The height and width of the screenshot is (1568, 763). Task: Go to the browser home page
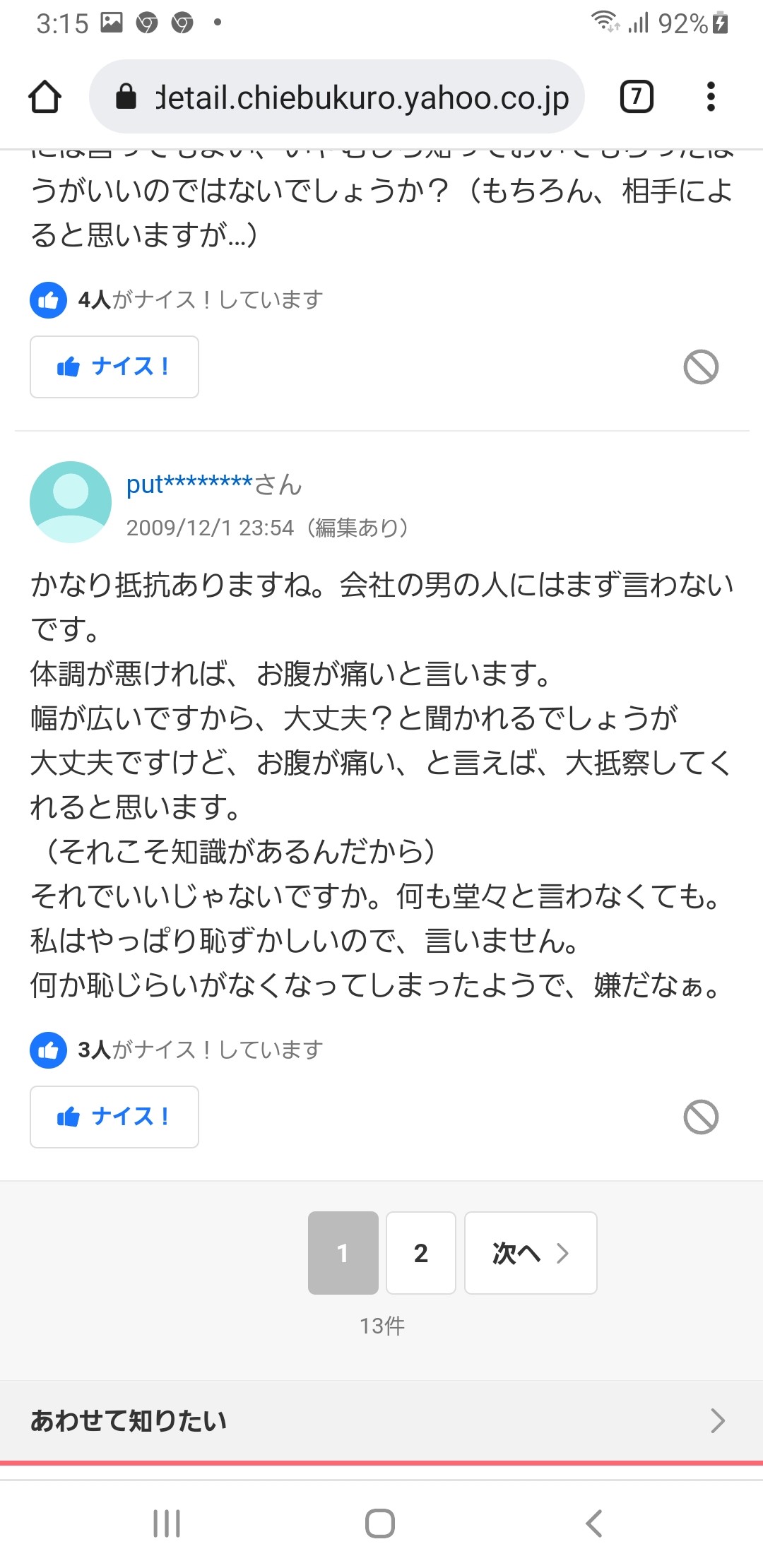point(45,97)
